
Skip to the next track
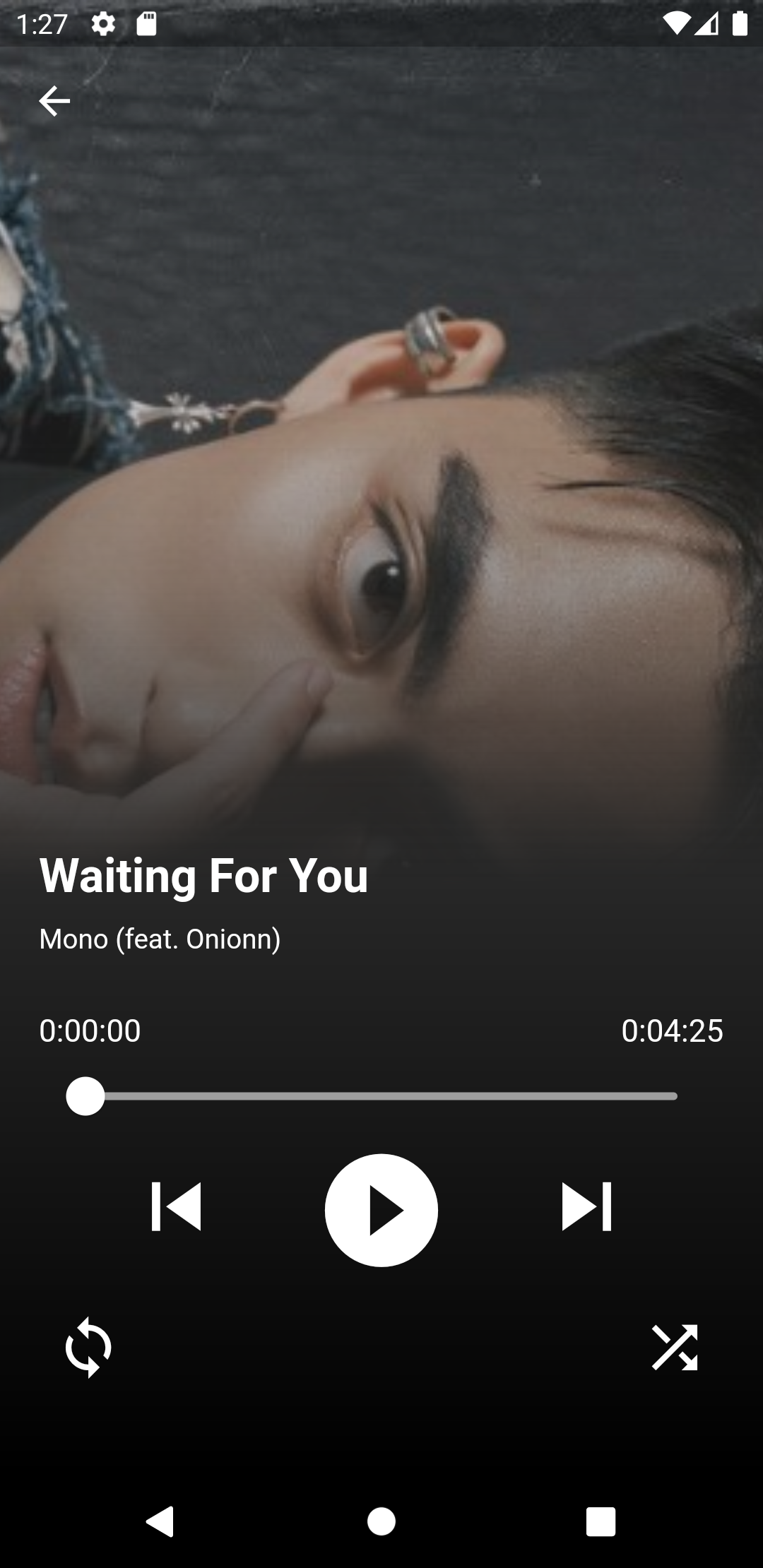[x=586, y=1206]
